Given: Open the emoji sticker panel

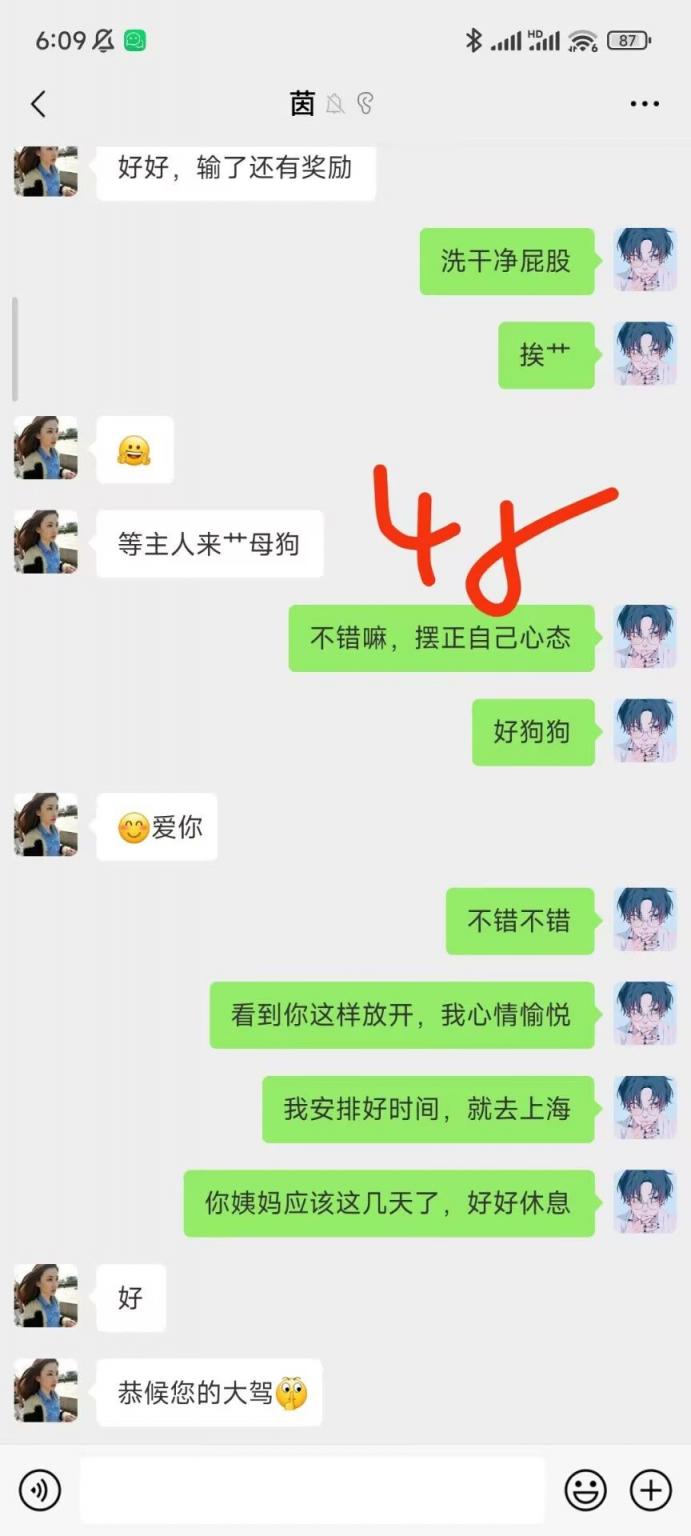Looking at the screenshot, I should 585,1490.
